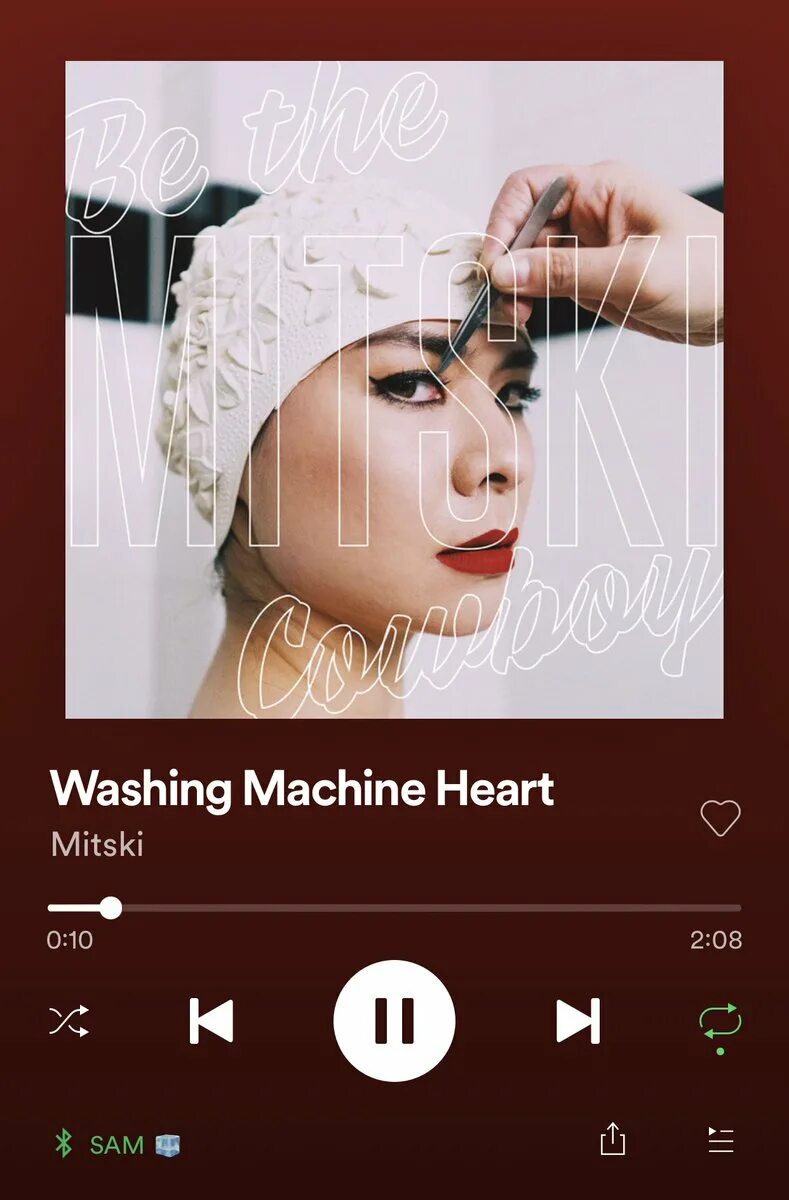Toggle shuffle playback

[x=69, y=1021]
